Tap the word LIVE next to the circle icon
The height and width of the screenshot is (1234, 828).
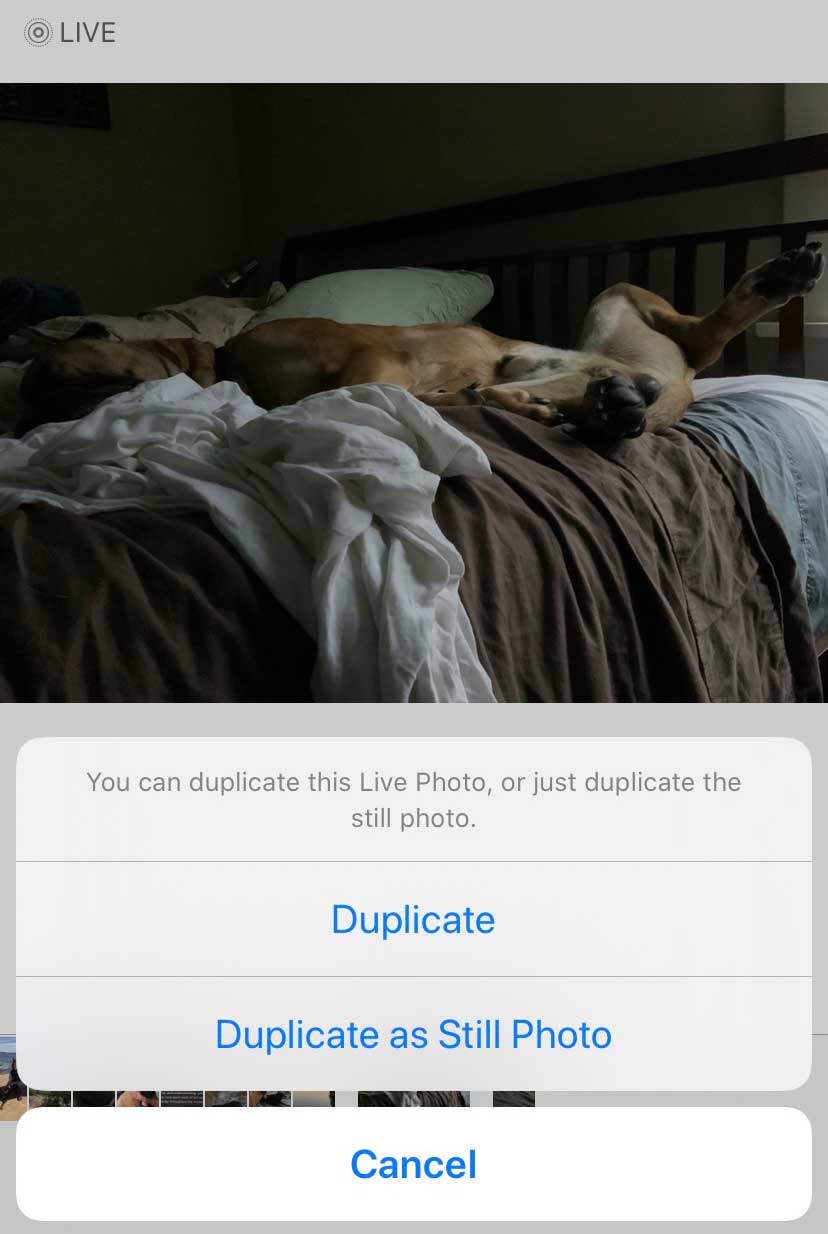pyautogui.click(x=88, y=33)
